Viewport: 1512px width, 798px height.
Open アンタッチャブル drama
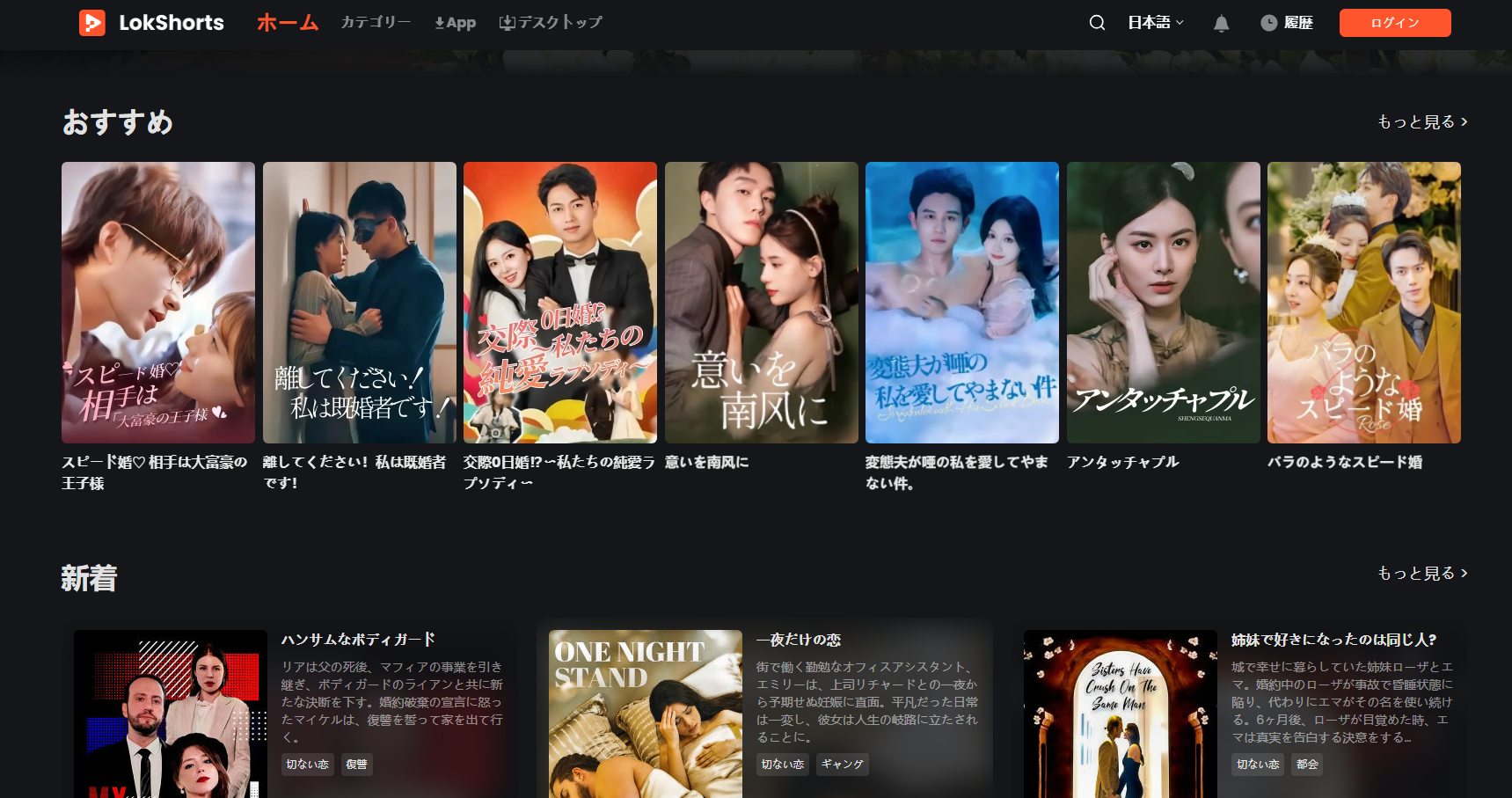[1163, 303]
